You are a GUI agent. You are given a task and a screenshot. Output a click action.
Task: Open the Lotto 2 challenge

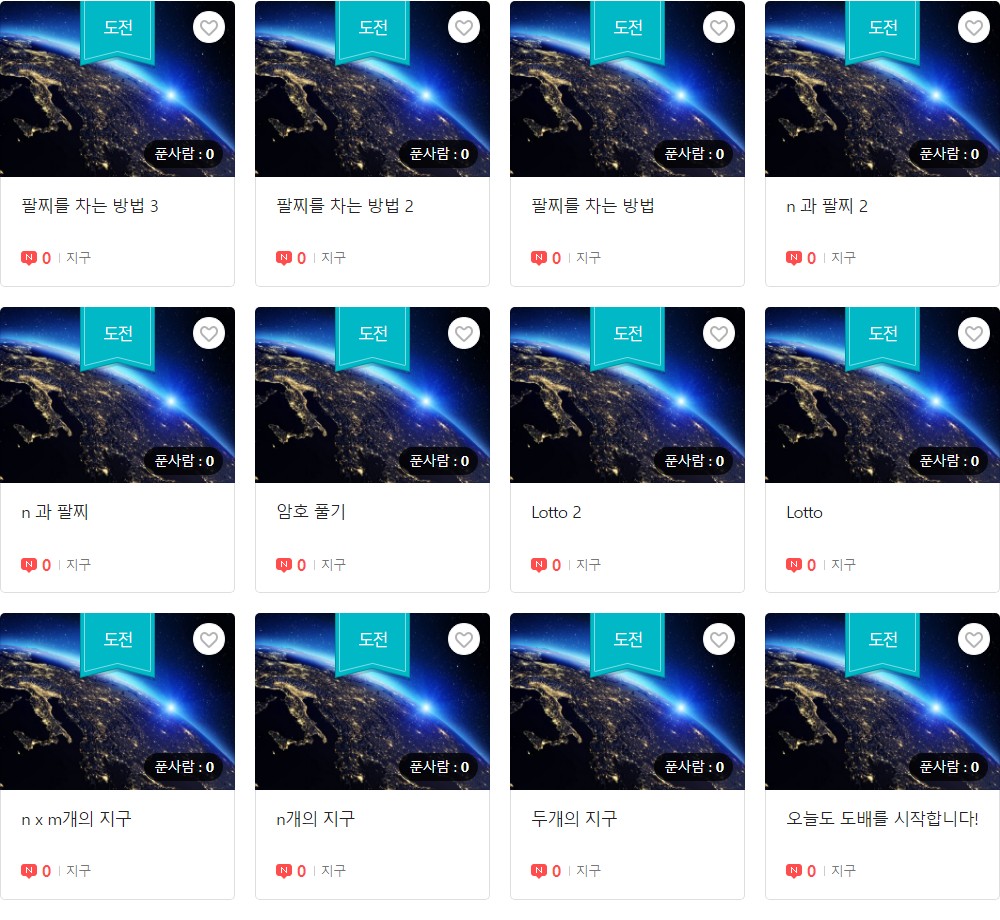click(556, 513)
